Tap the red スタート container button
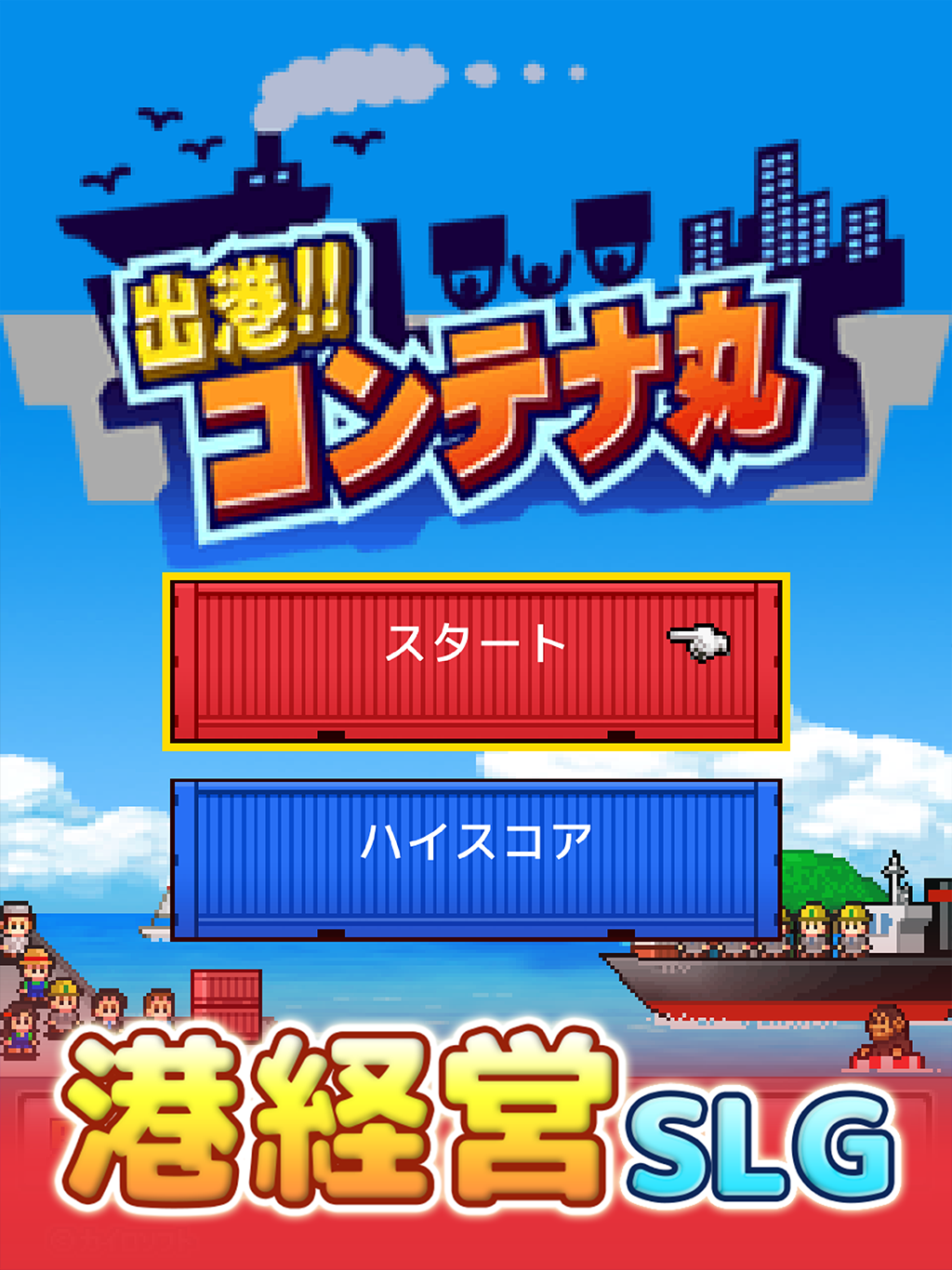The width and height of the screenshot is (952, 1270). click(x=475, y=661)
